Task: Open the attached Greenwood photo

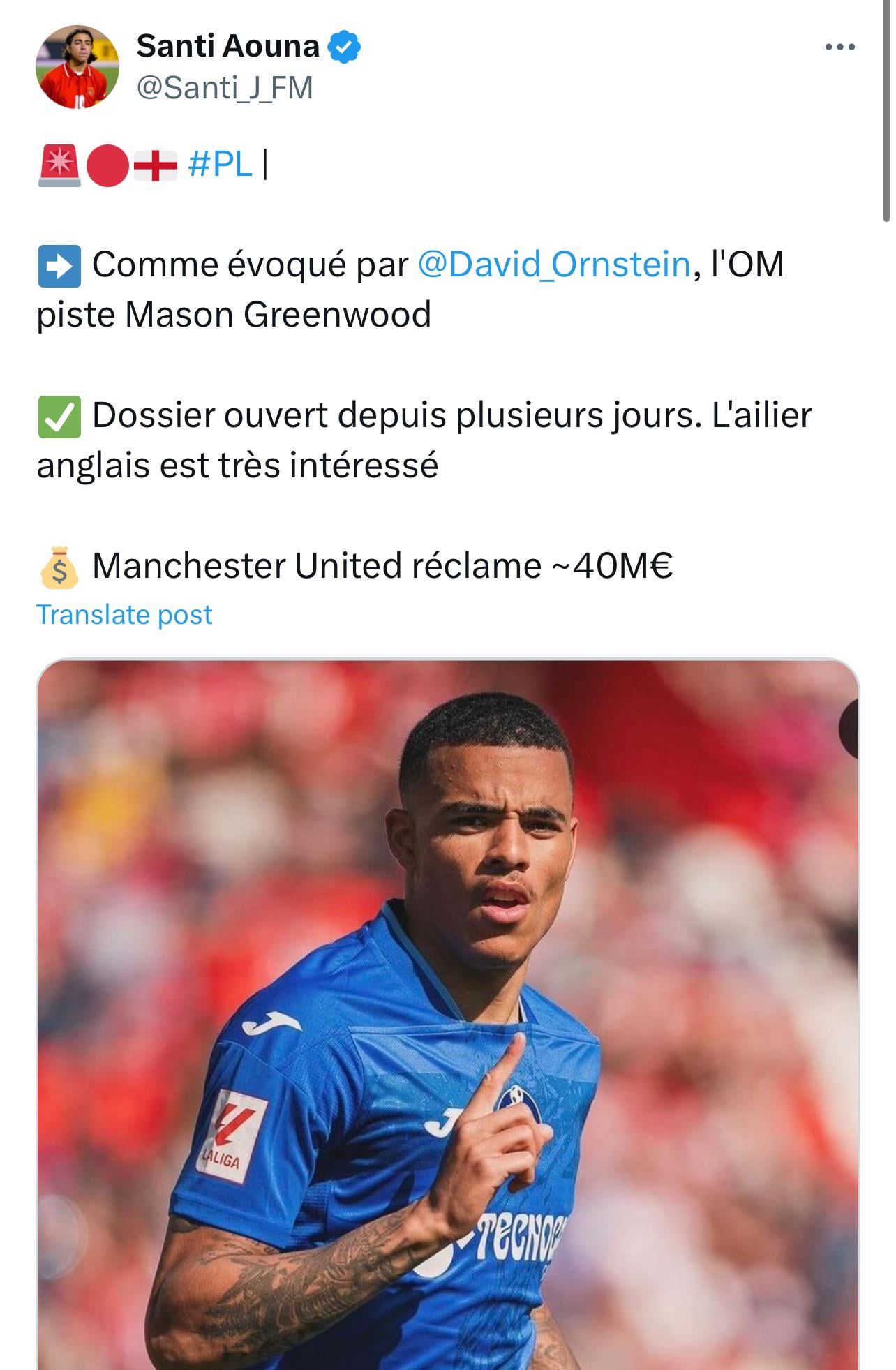Action: click(x=447, y=1012)
